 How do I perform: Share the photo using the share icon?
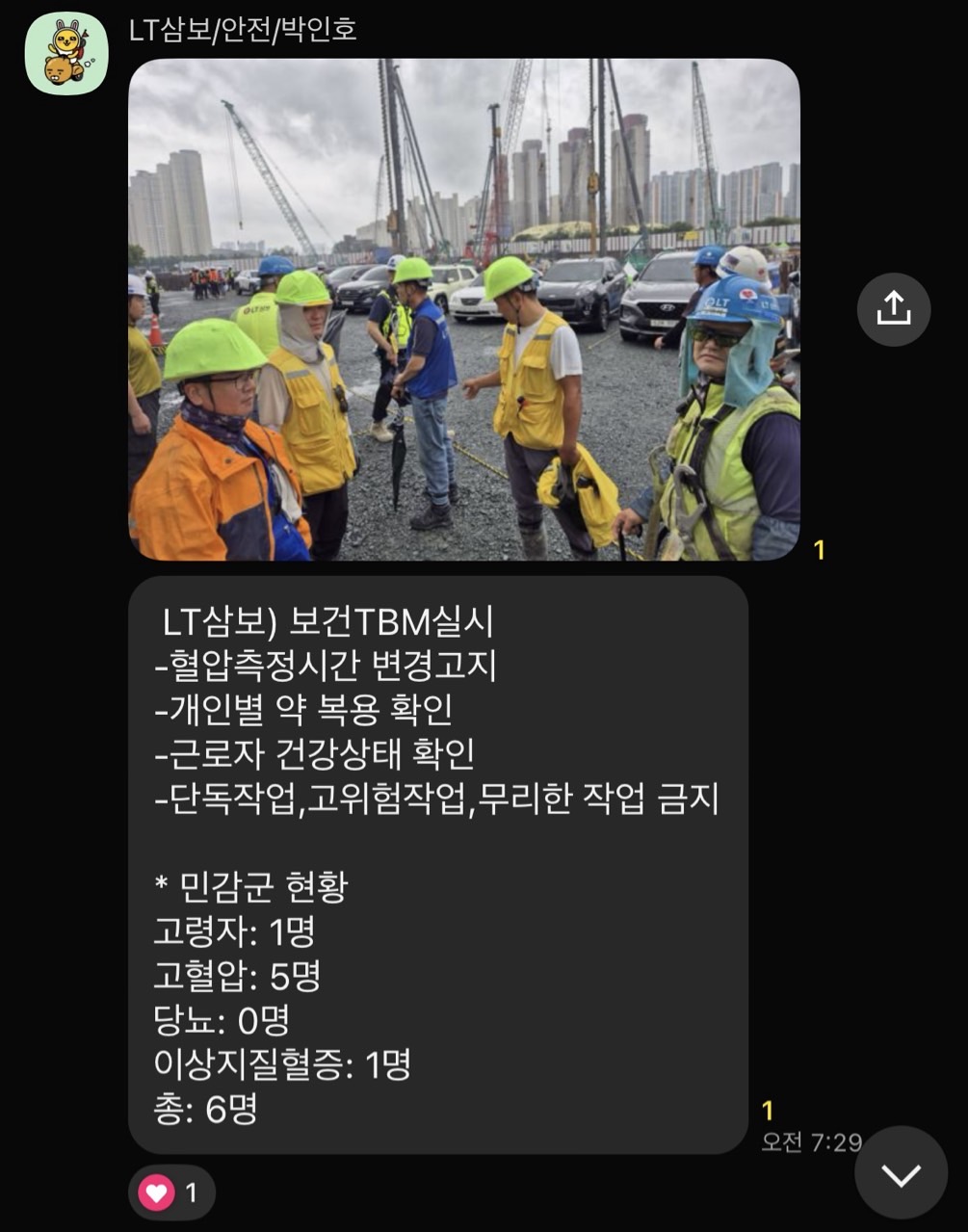(x=893, y=309)
